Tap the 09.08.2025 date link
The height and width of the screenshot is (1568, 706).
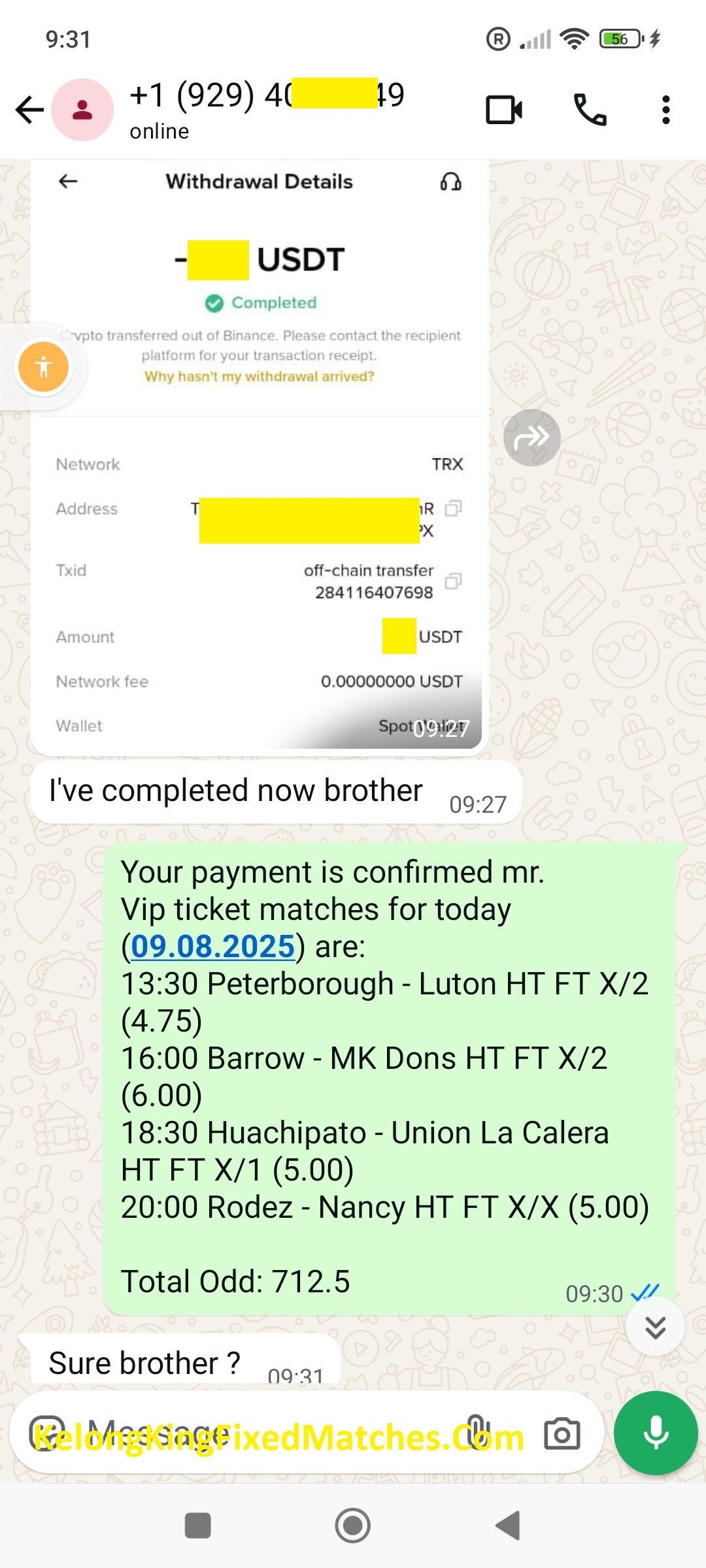(213, 947)
